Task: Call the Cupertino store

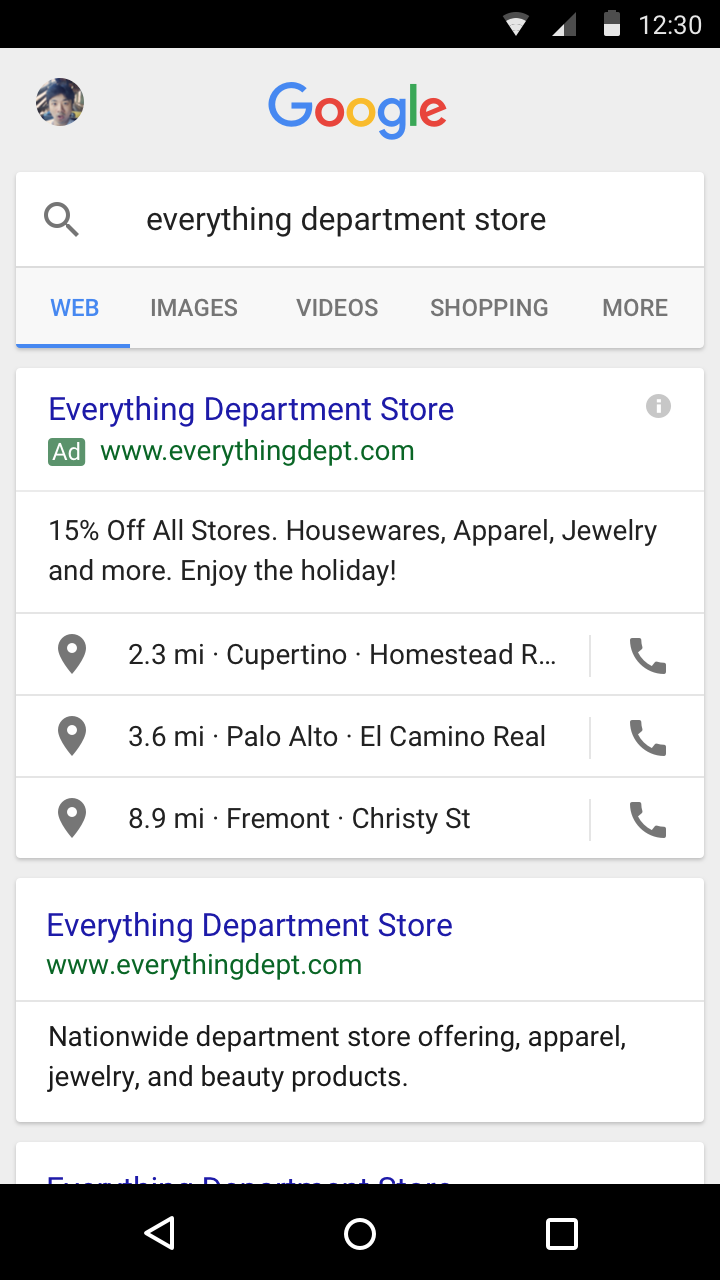Action: [x=648, y=655]
